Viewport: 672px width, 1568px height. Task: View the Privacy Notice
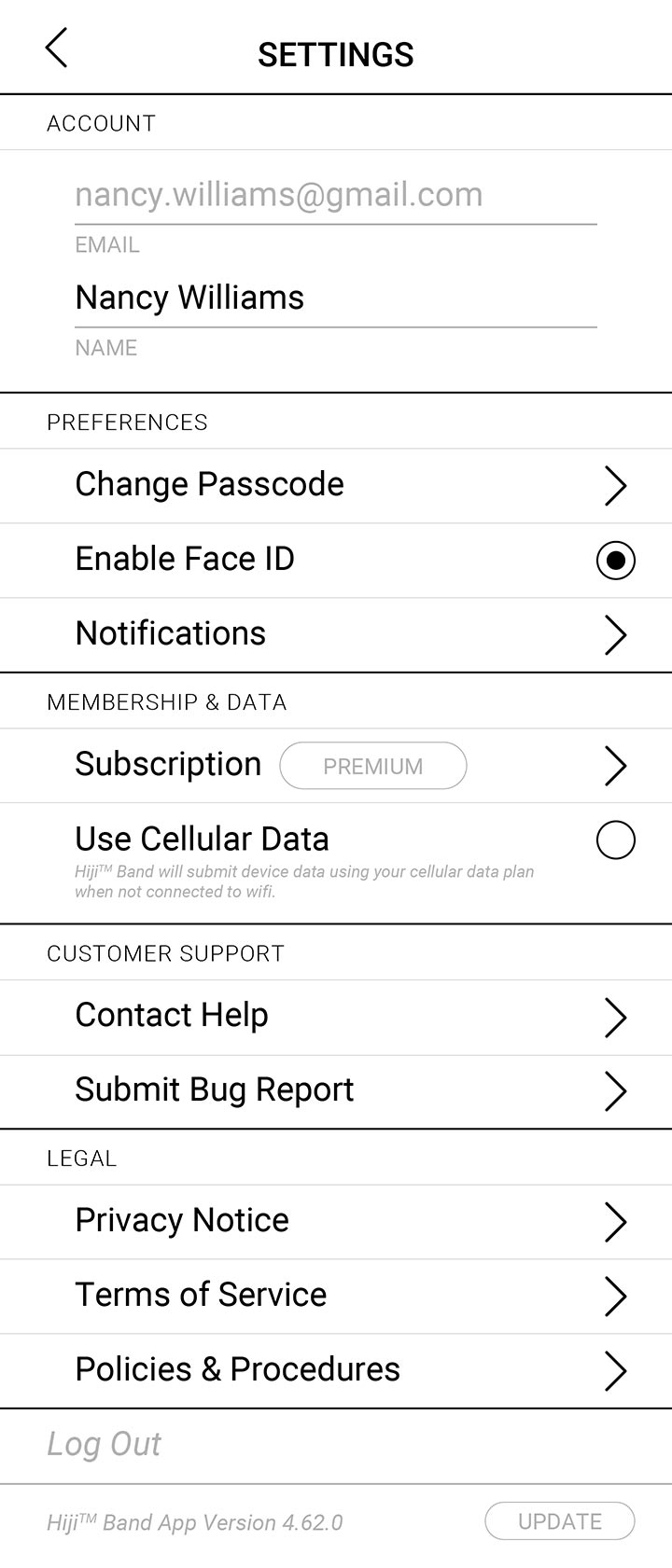(336, 1221)
